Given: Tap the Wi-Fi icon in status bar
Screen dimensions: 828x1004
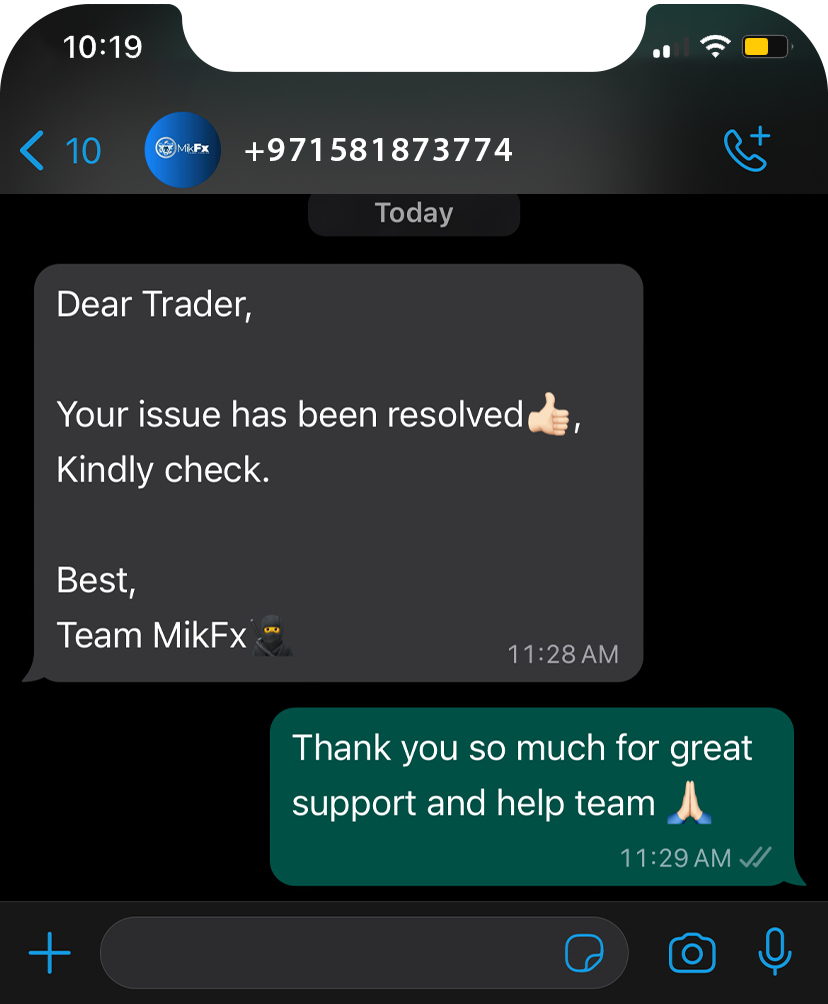Looking at the screenshot, I should pyautogui.click(x=714, y=46).
